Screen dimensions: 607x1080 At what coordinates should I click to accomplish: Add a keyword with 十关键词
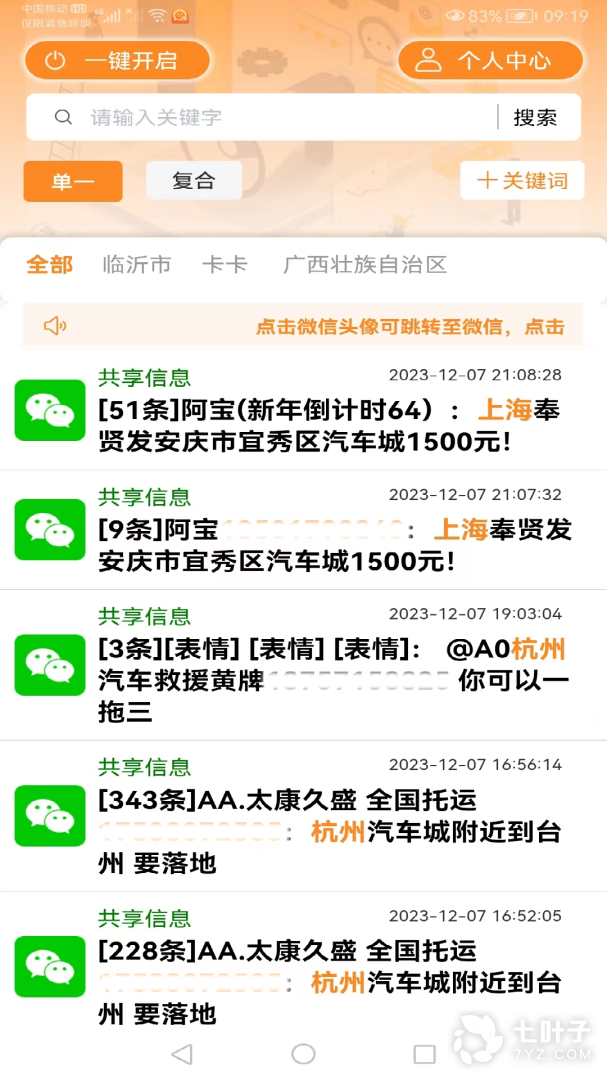point(522,181)
